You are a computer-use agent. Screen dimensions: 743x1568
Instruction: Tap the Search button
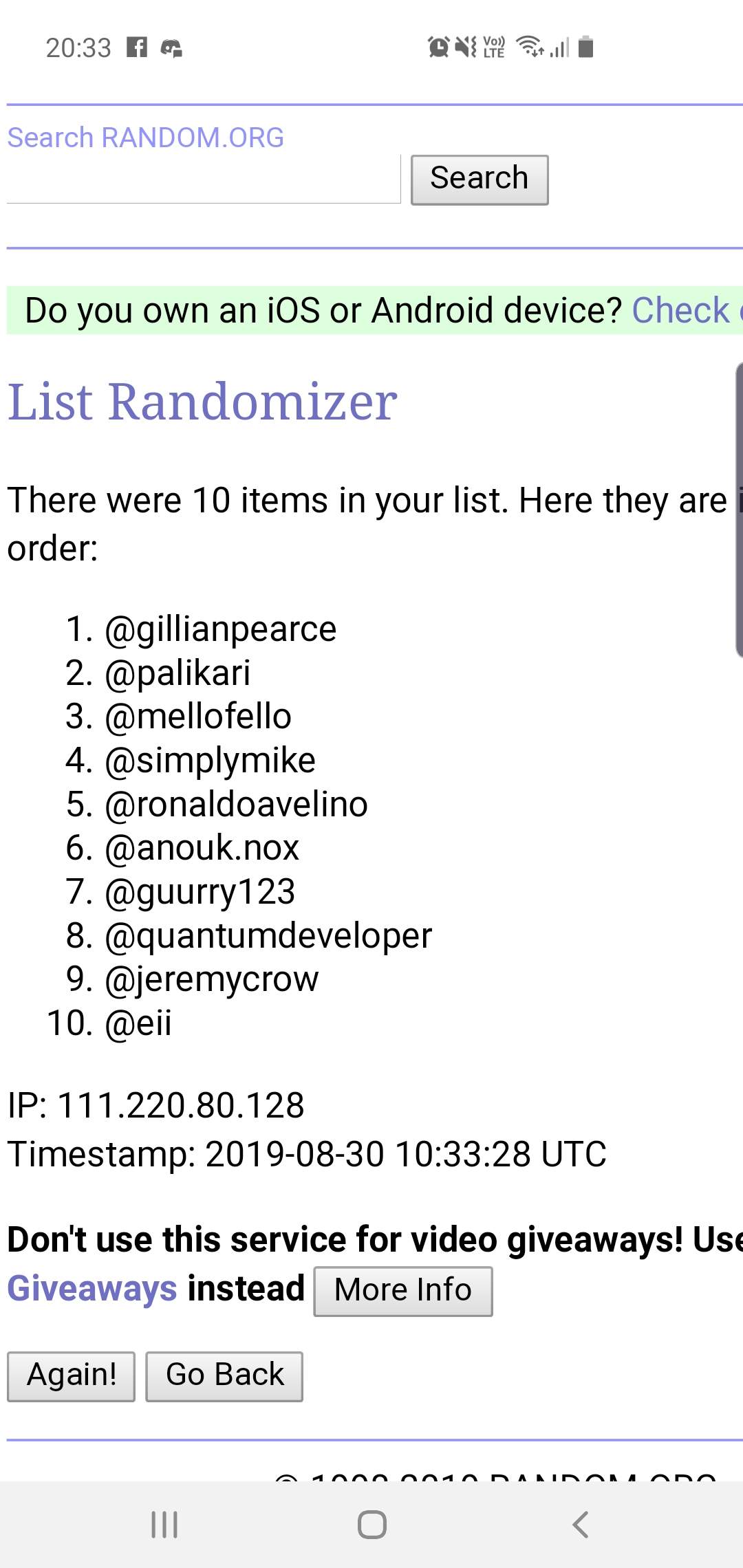coord(479,179)
